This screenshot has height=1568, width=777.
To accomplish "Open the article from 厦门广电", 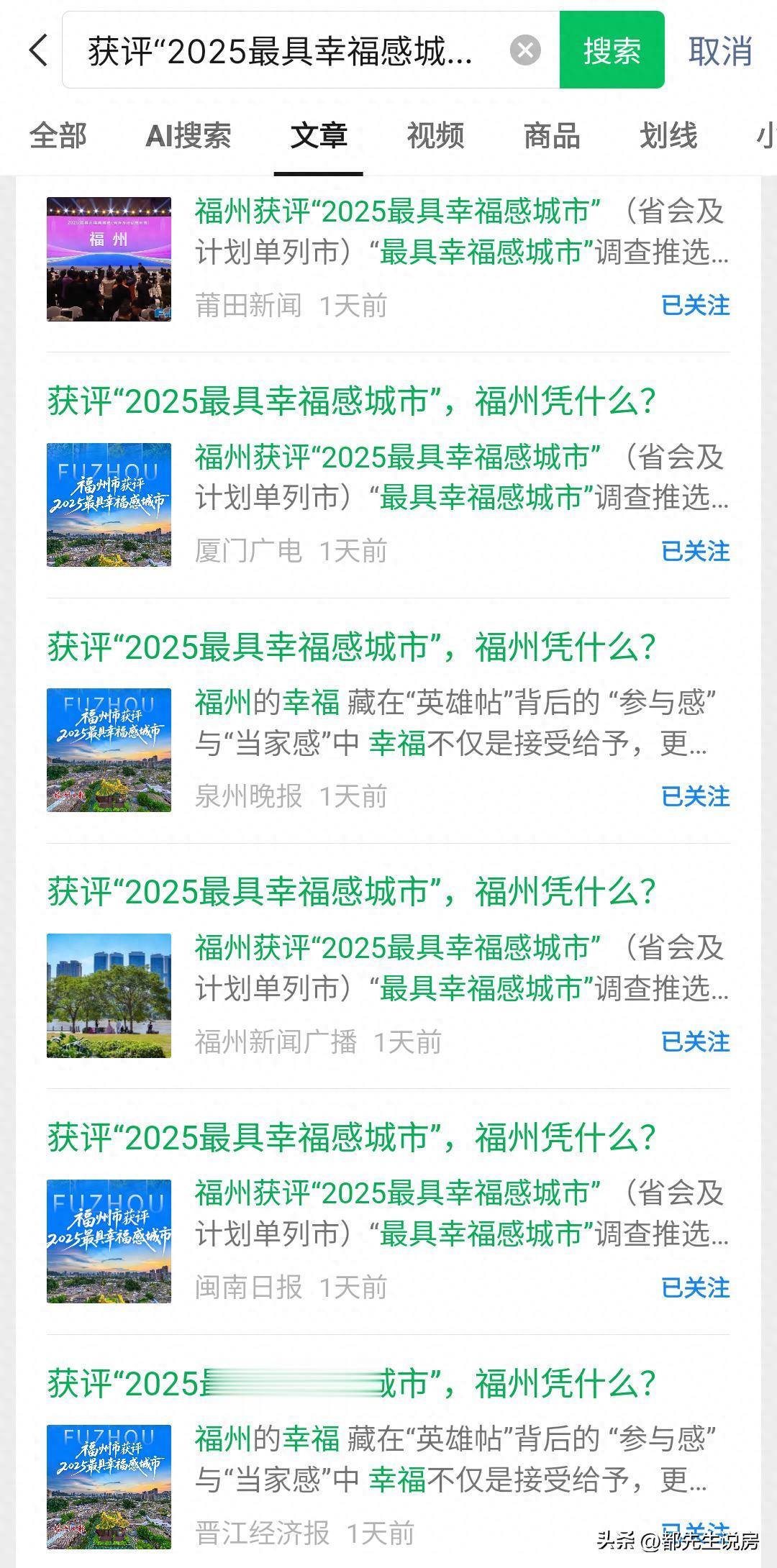I will (x=352, y=401).
